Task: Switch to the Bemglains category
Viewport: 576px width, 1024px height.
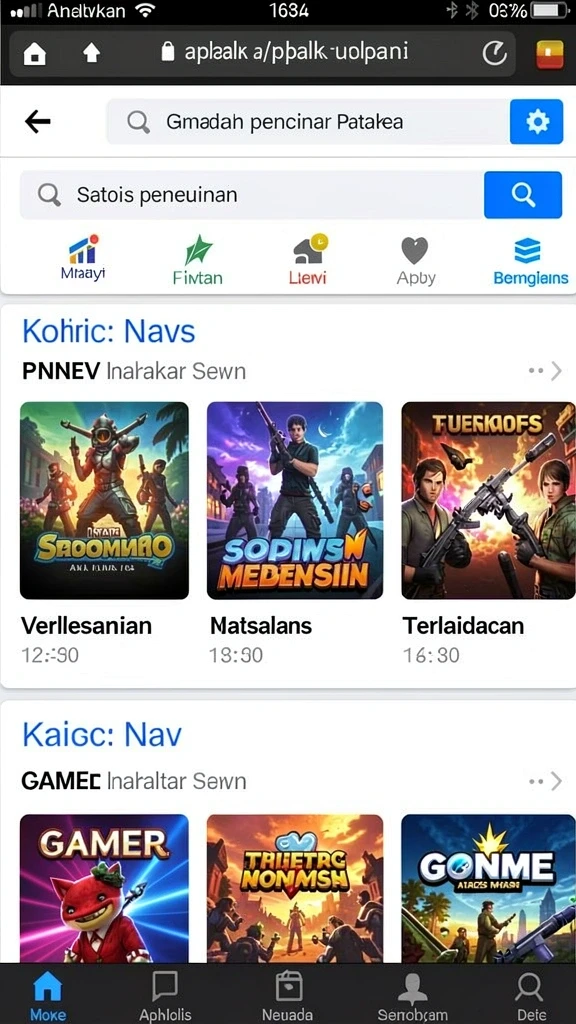Action: [x=530, y=261]
